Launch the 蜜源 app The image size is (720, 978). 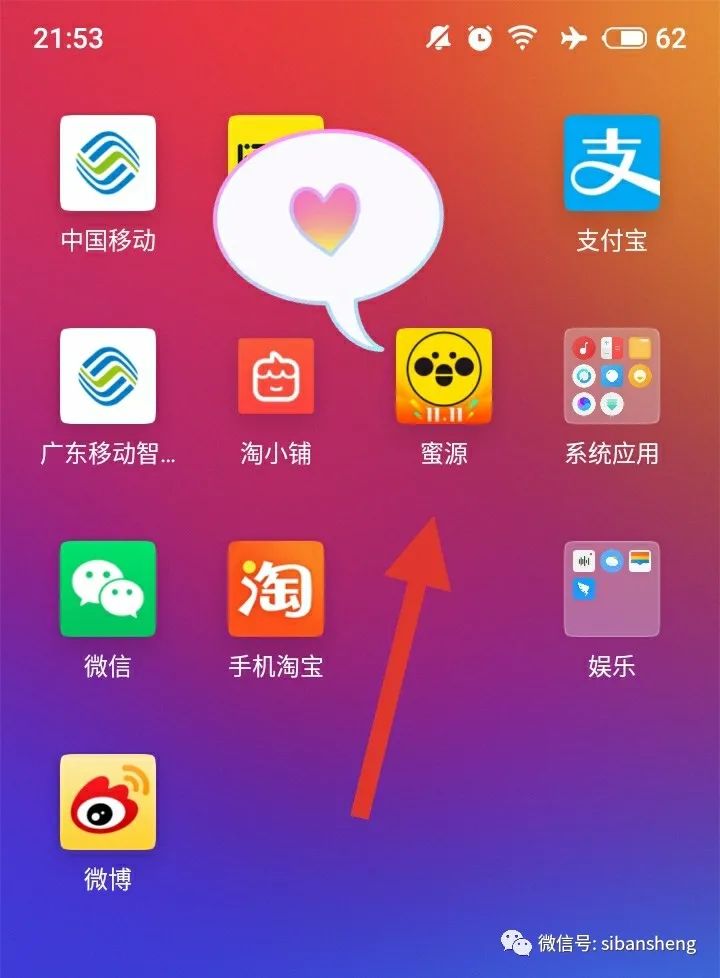click(x=444, y=376)
